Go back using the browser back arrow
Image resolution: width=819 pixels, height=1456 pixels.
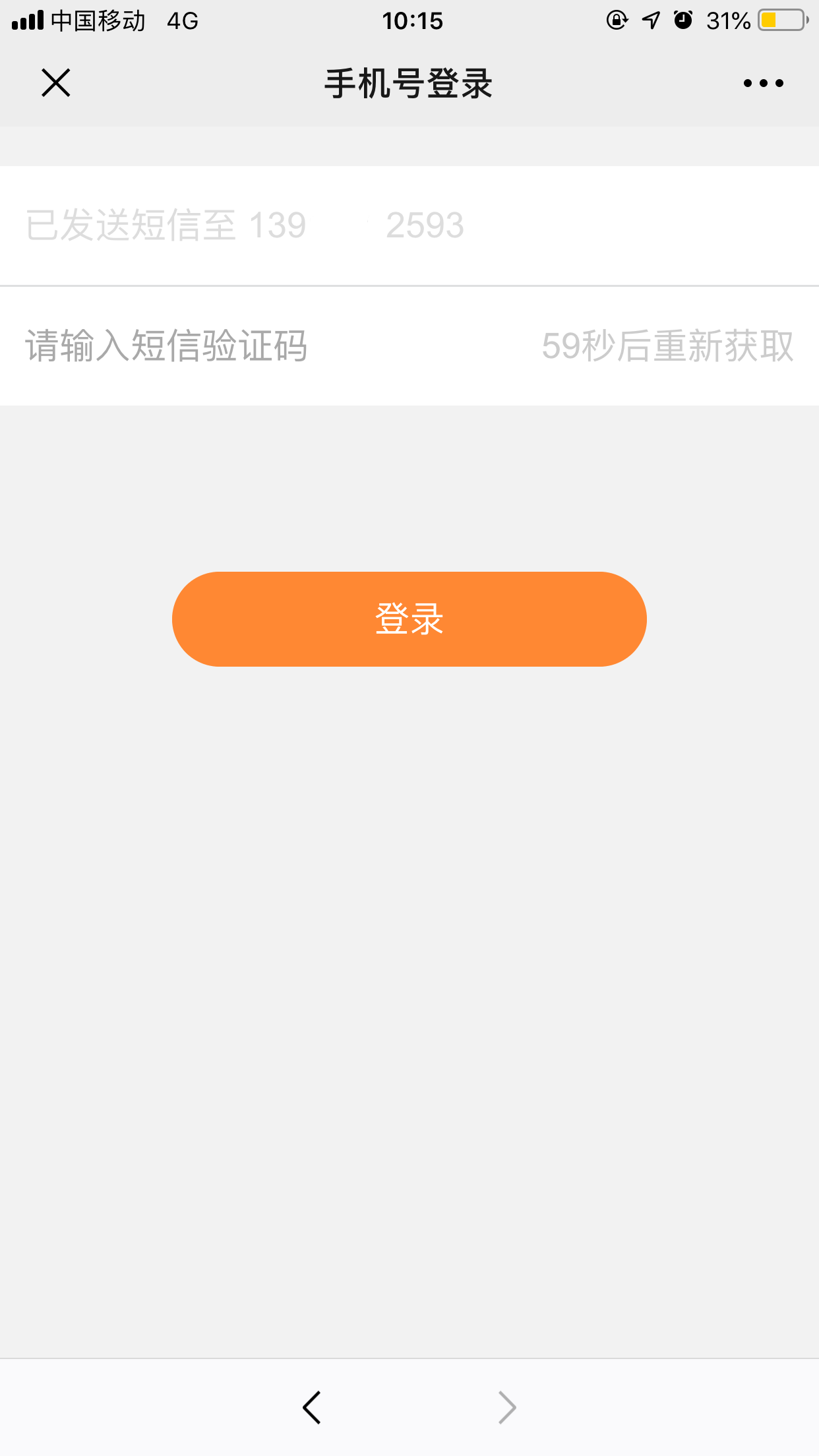[312, 1407]
